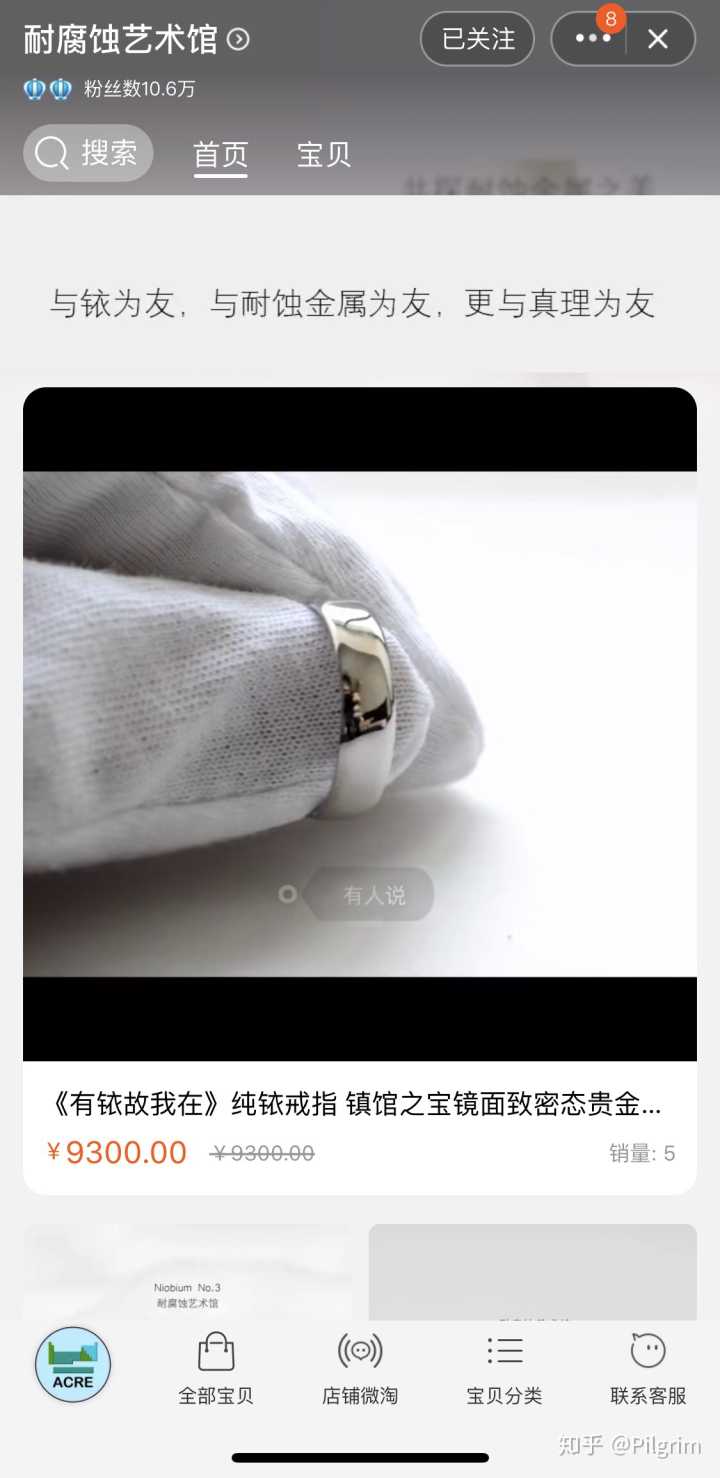
Task: Open the three-dot more menu
Action: pyautogui.click(x=592, y=39)
